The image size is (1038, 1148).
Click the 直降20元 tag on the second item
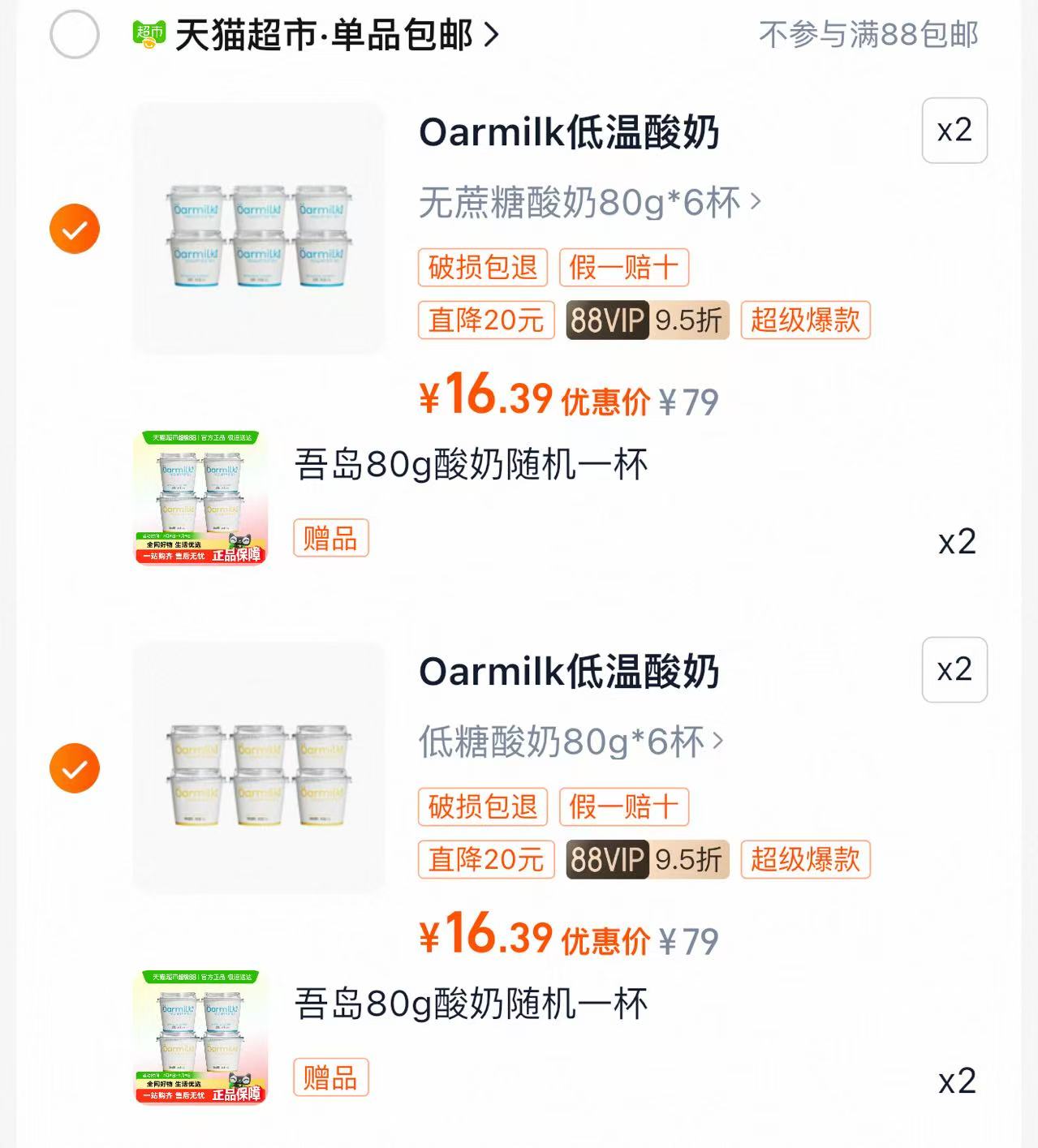[x=485, y=860]
